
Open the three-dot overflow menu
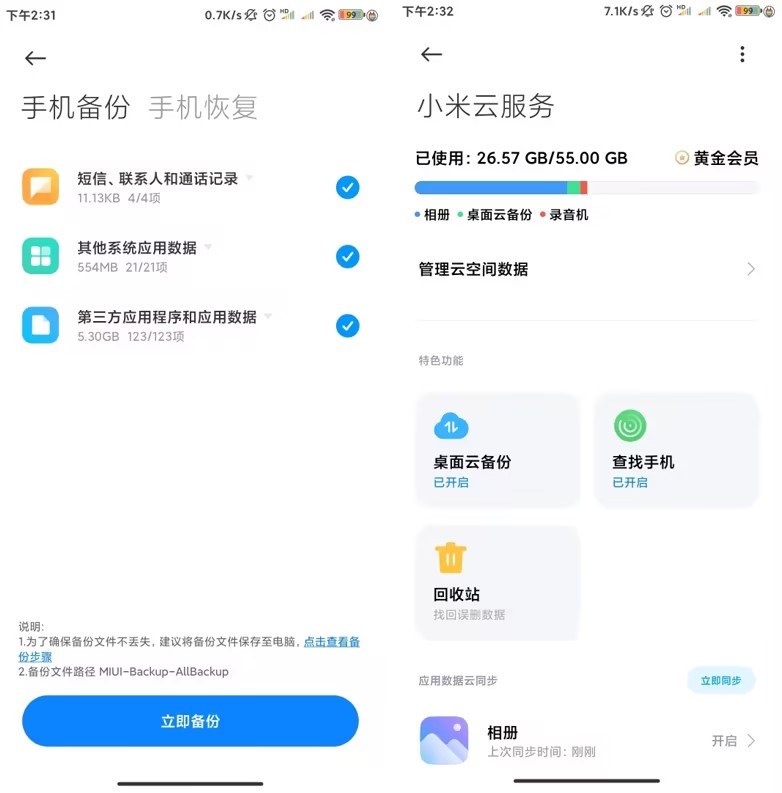coord(743,54)
